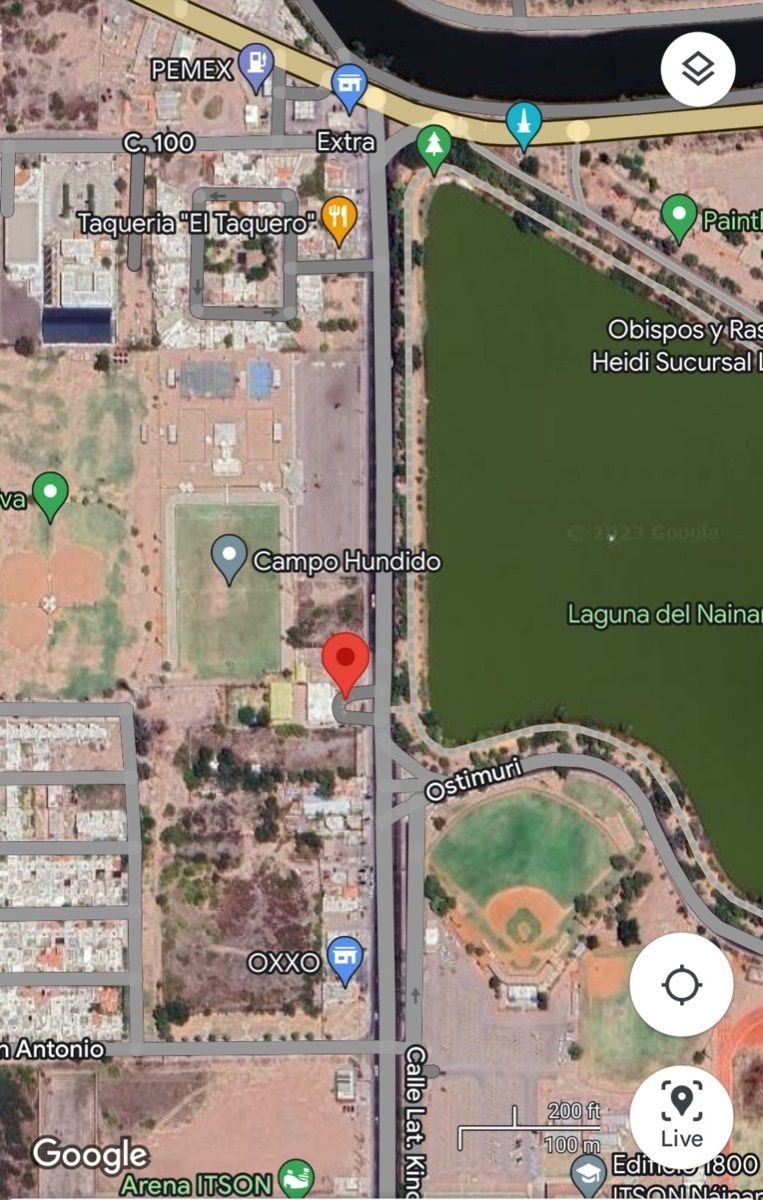Viewport: 763px width, 1200px height.
Task: Select the Paintball green place pin
Action: (679, 215)
